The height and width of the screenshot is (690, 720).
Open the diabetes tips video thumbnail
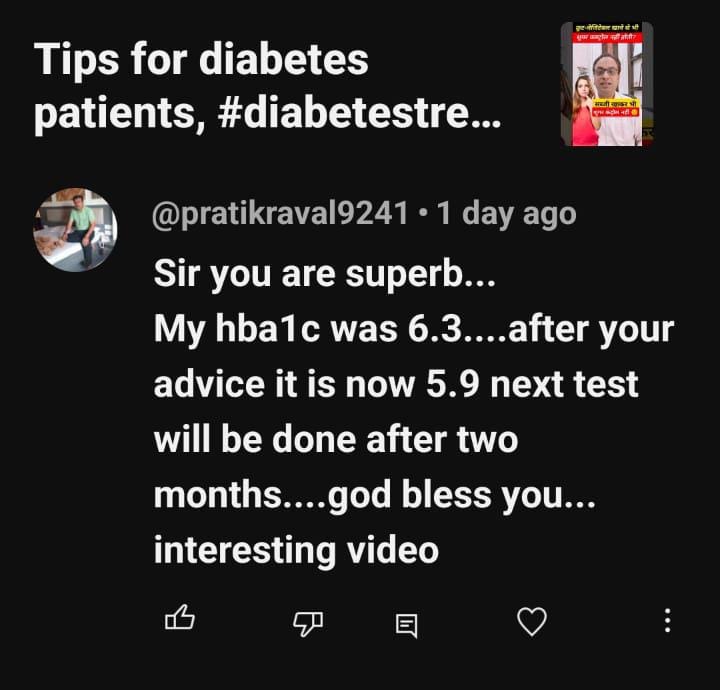click(x=607, y=84)
